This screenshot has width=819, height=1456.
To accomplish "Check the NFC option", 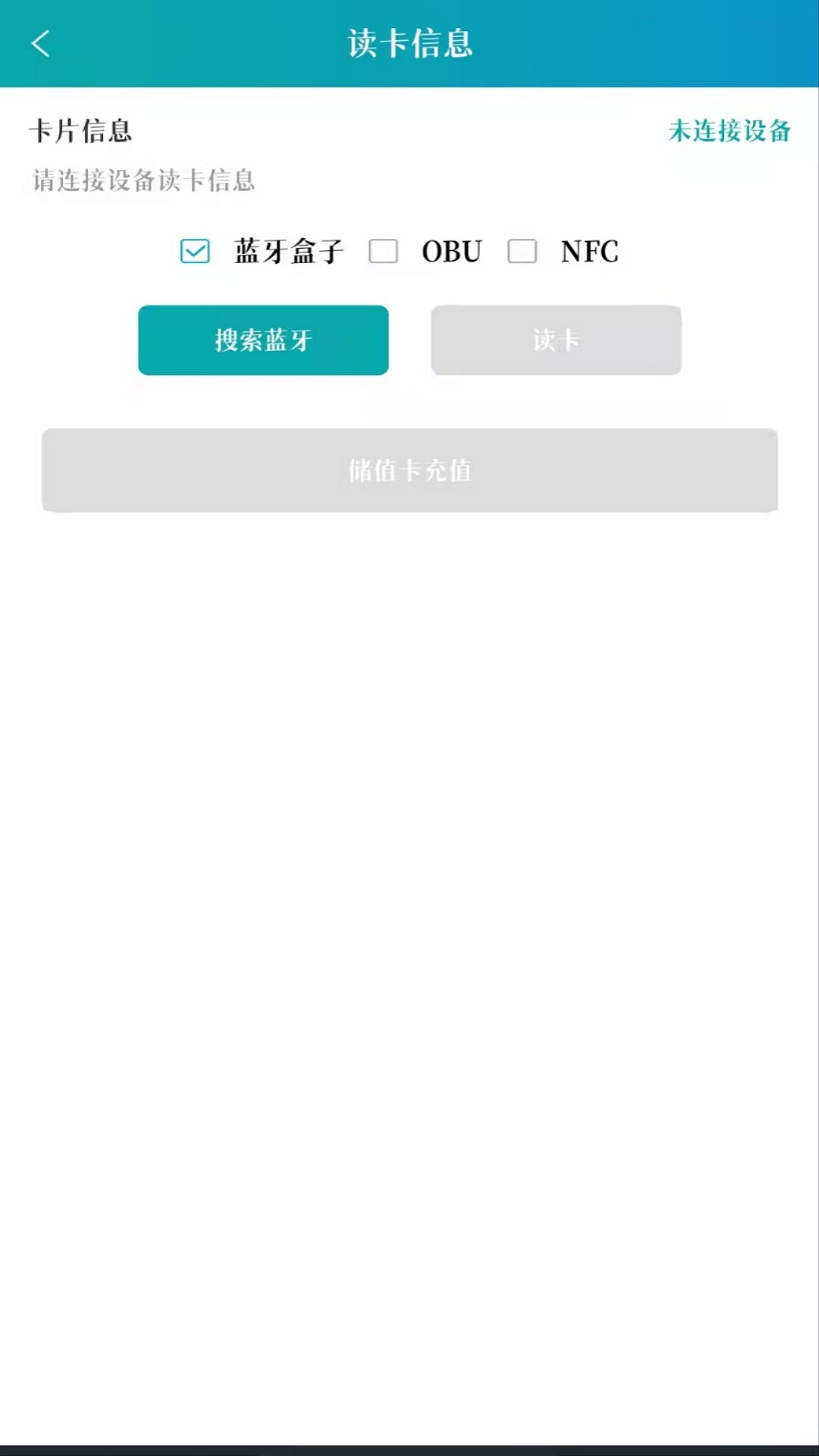I will [x=522, y=251].
